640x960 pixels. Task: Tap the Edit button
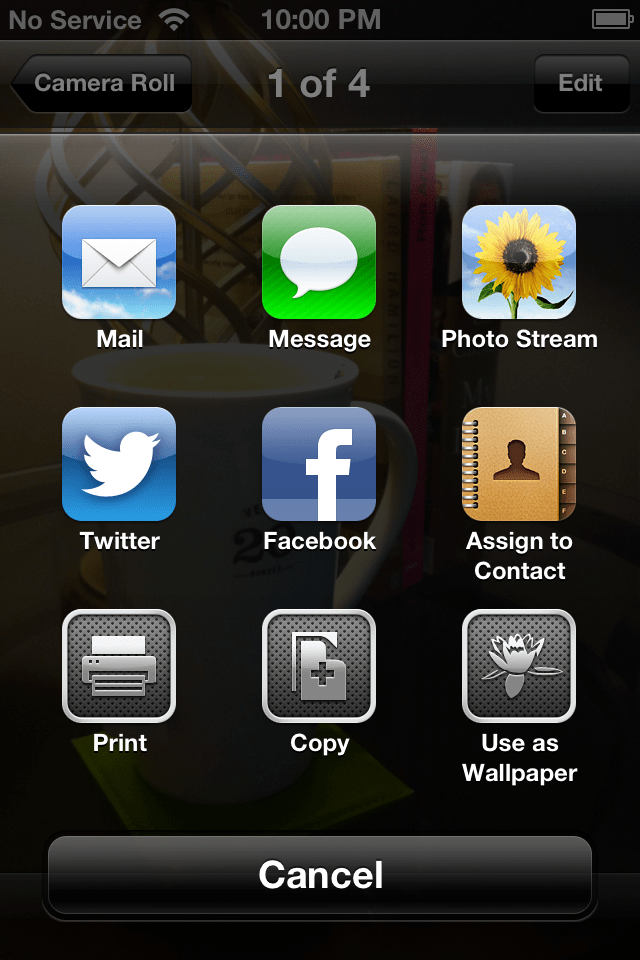pyautogui.click(x=580, y=83)
